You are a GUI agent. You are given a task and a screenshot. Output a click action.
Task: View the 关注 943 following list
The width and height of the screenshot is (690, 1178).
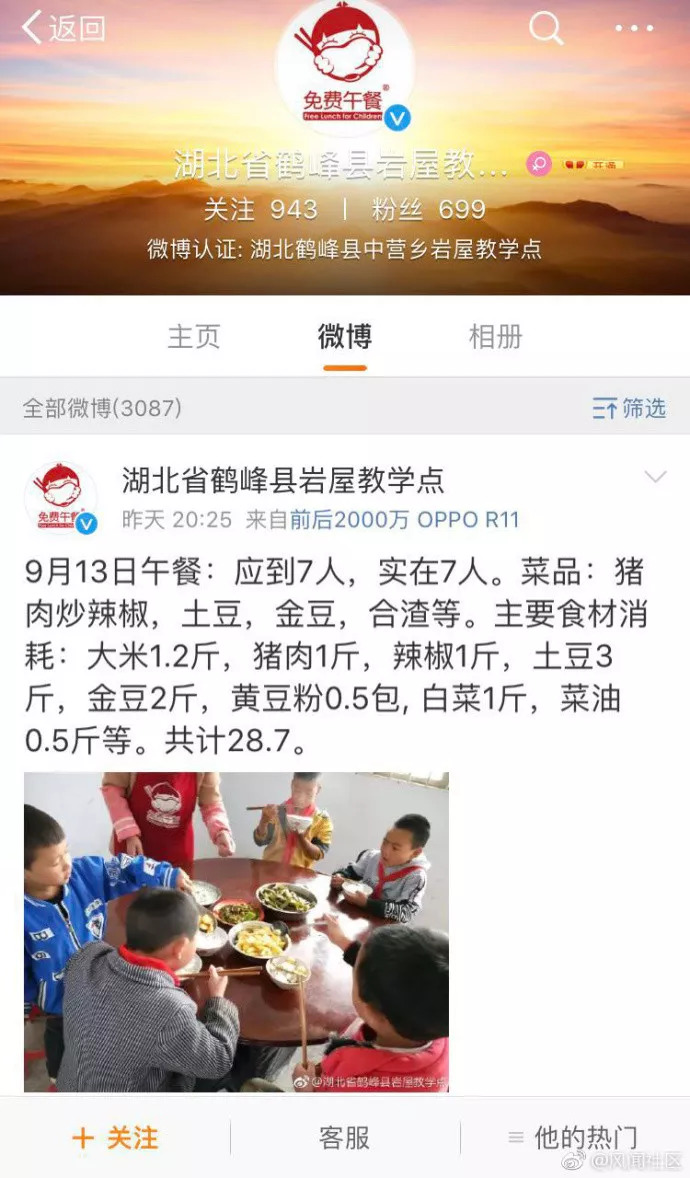pyautogui.click(x=261, y=209)
